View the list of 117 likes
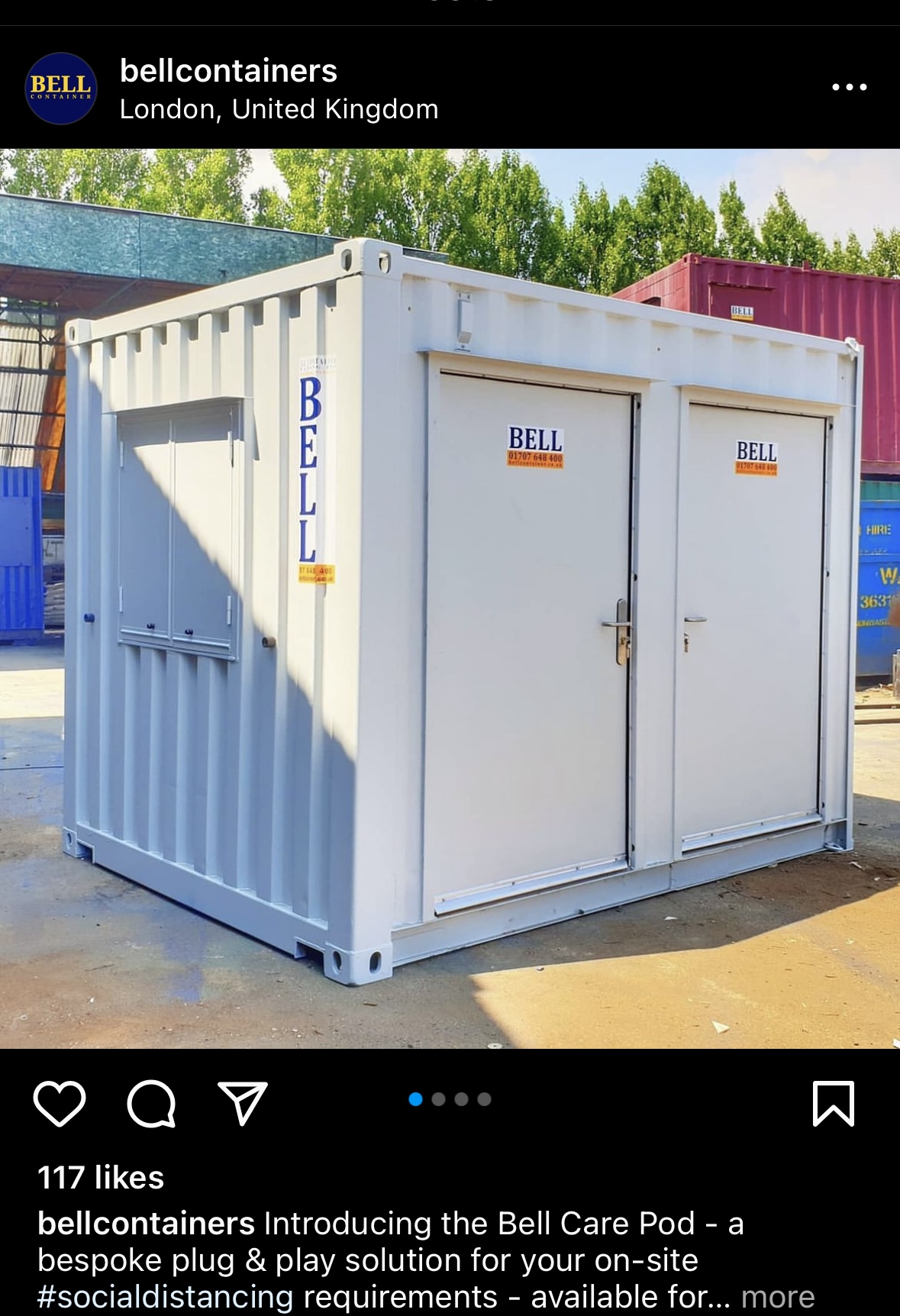This screenshot has width=900, height=1316. 101,1177
